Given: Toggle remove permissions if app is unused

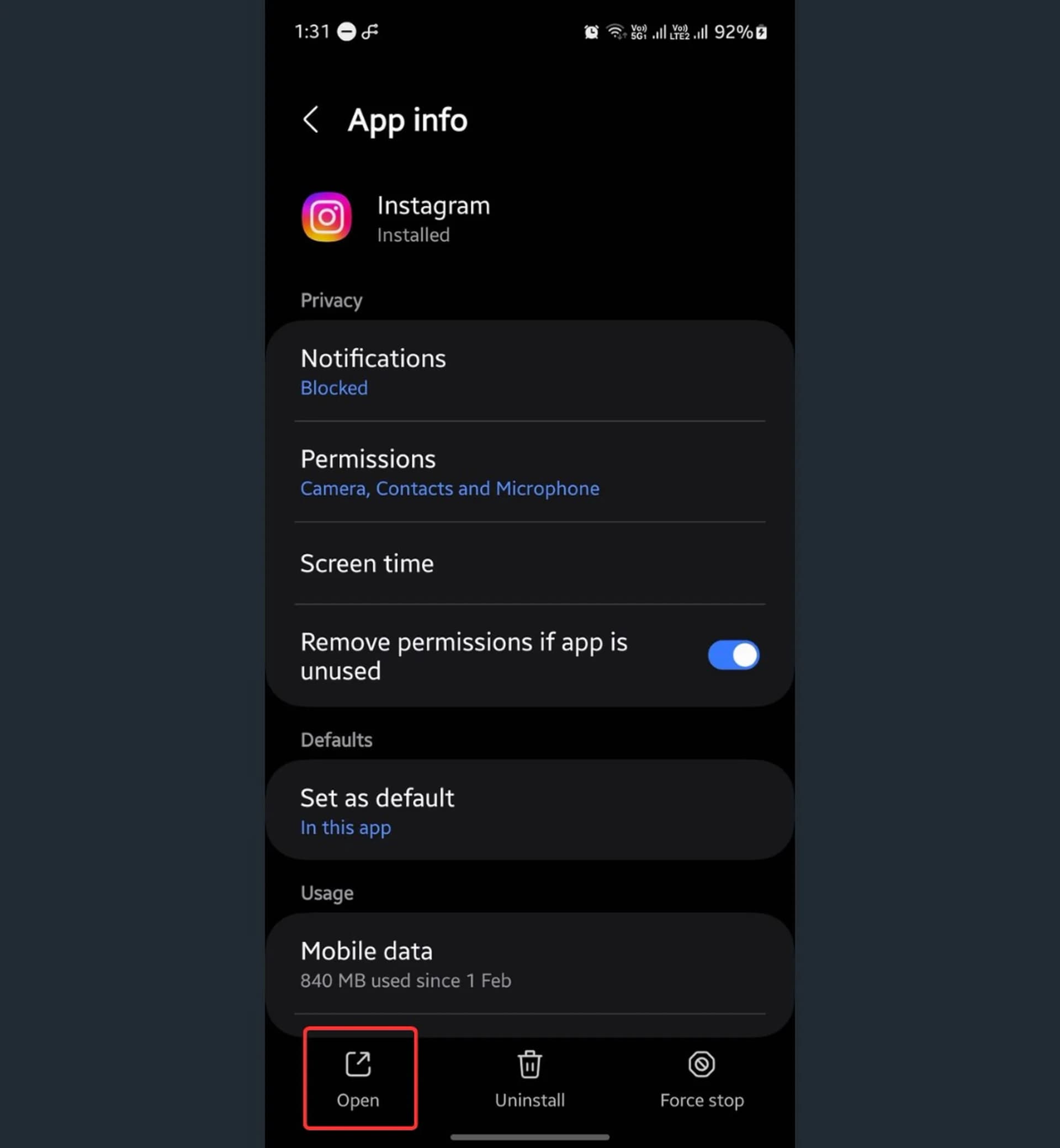Looking at the screenshot, I should (x=733, y=656).
